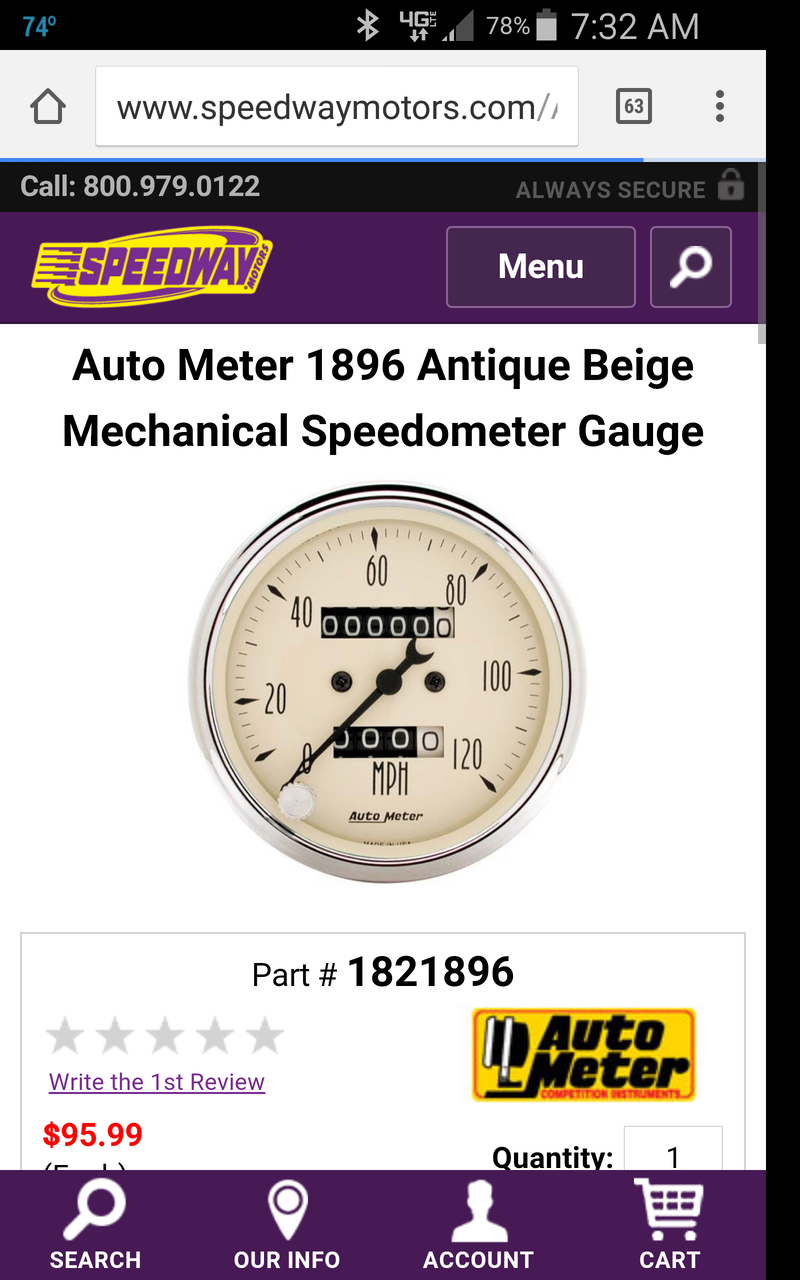Open the Write the 1st Review link
Screen dimensions: 800x1280
(x=157, y=1082)
